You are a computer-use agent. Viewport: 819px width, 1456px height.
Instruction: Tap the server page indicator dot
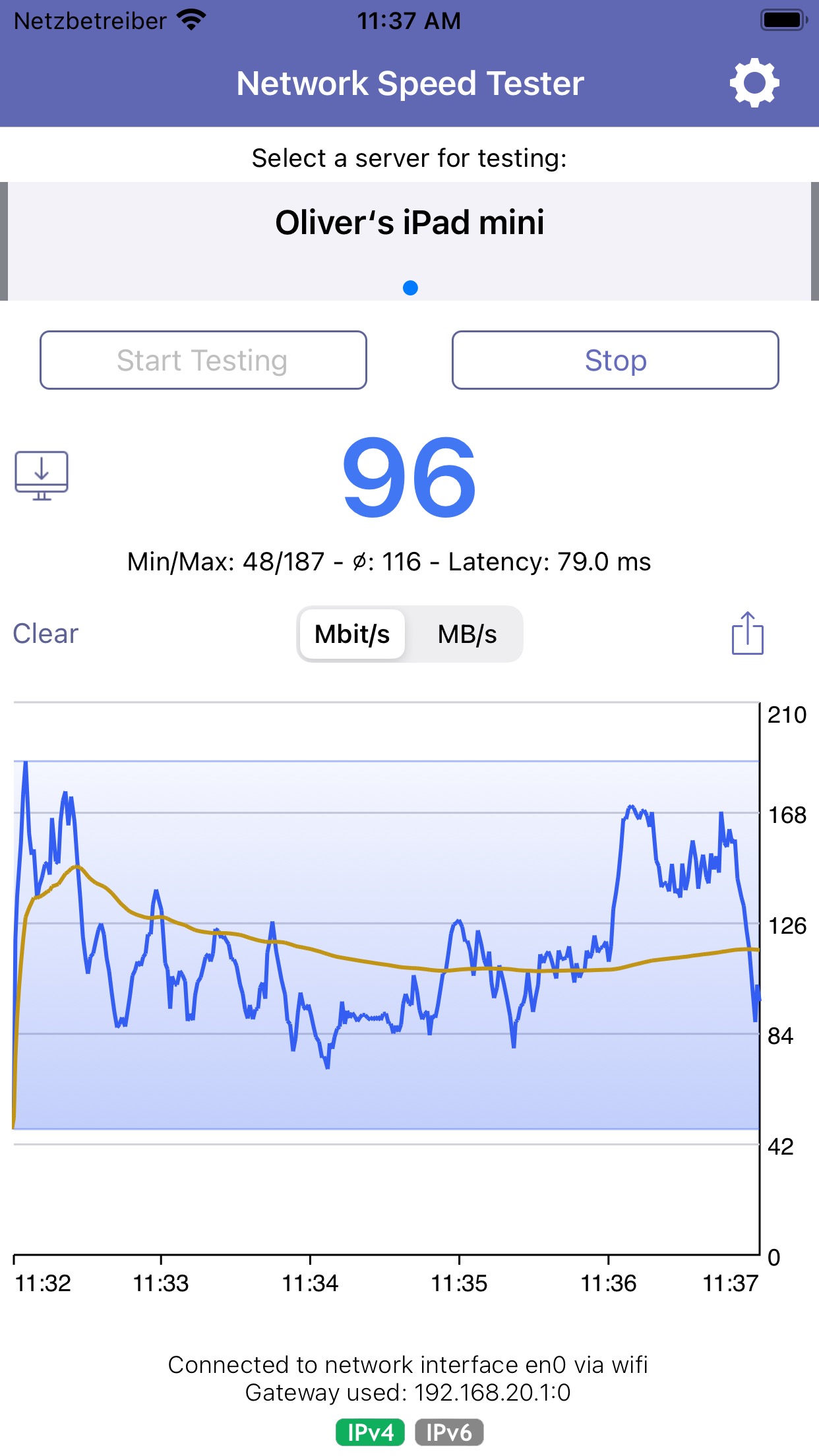tap(410, 288)
